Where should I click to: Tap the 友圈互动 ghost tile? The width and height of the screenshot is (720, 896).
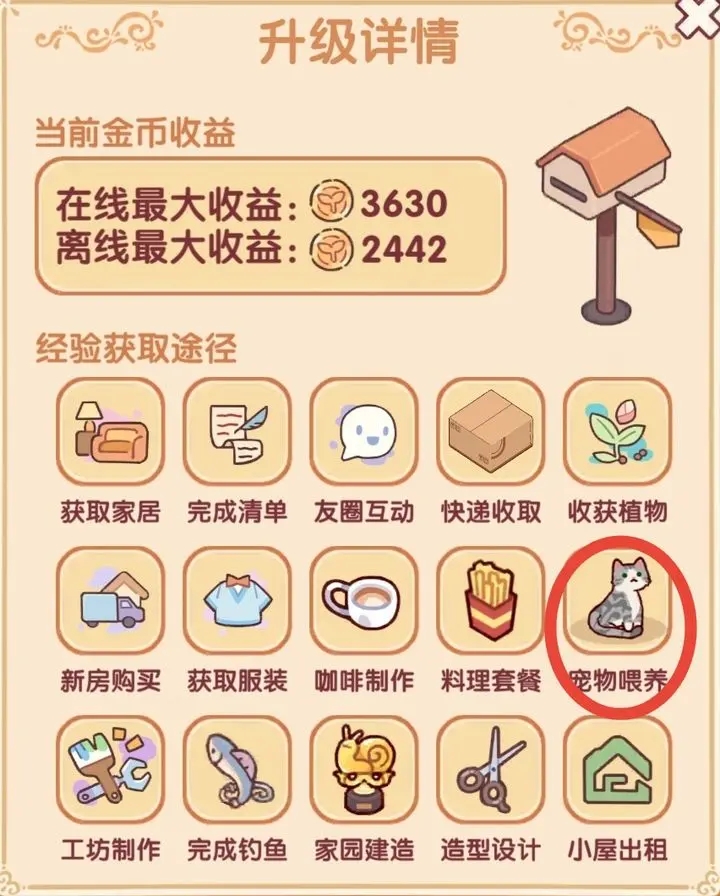pyautogui.click(x=364, y=438)
